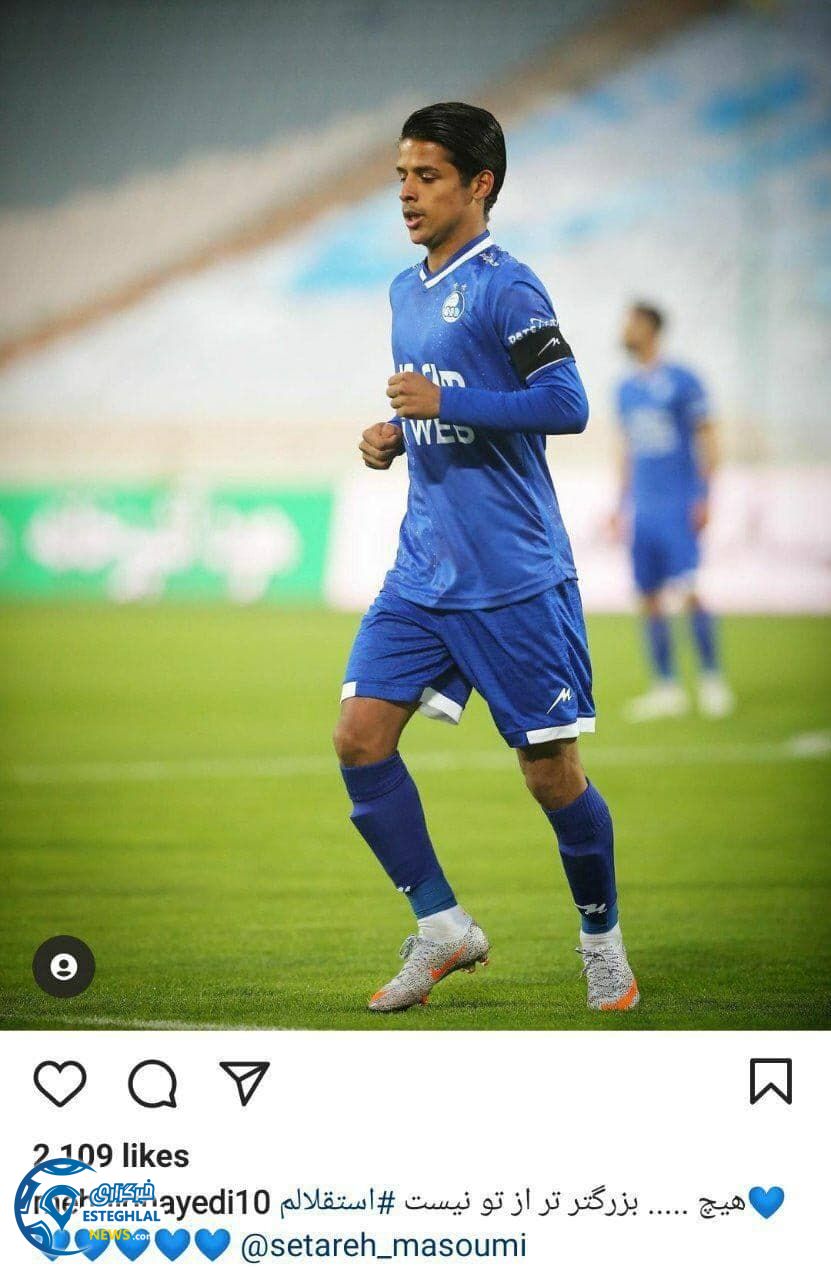Like this post with the heart icon

[x=60, y=1083]
